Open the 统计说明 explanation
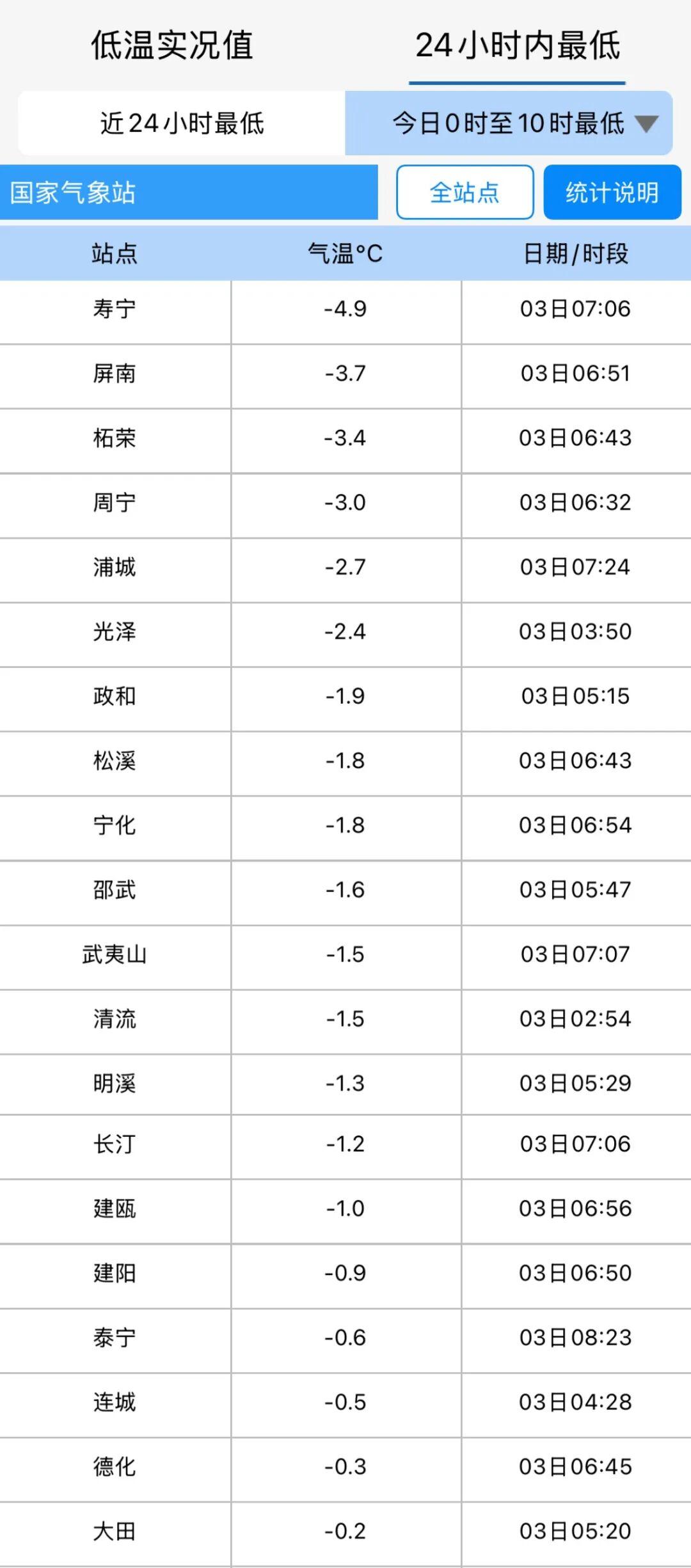 pos(612,193)
